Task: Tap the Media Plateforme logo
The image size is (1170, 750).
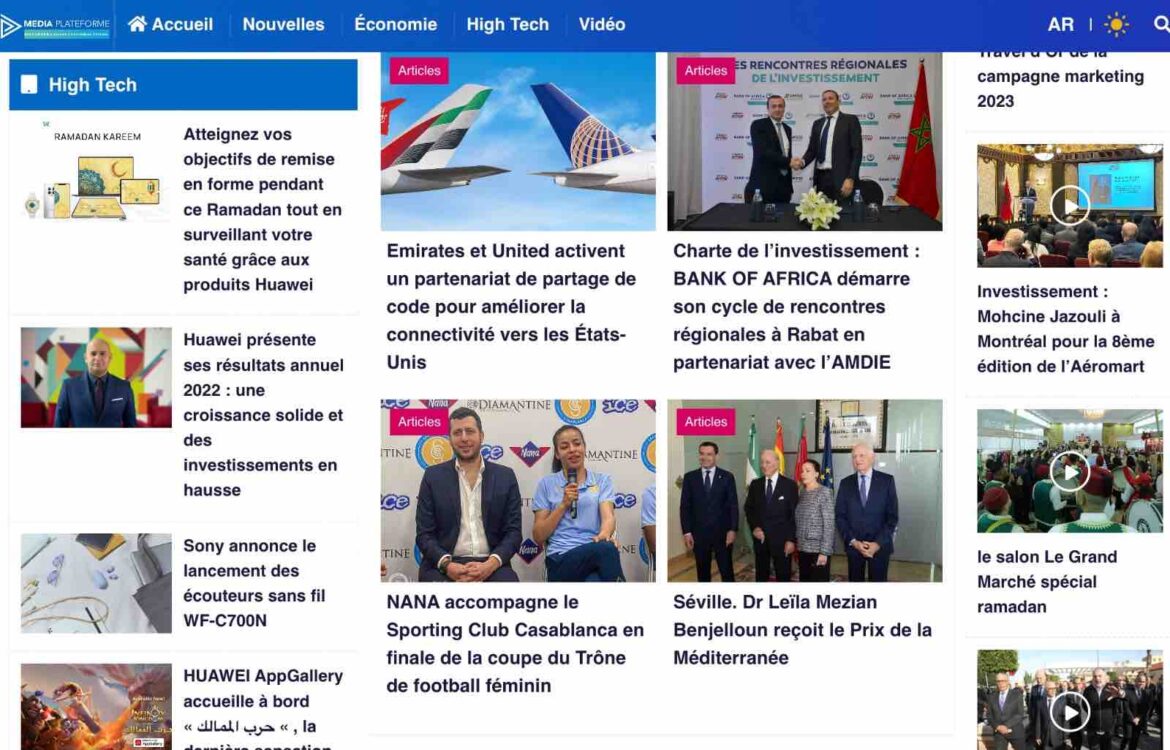Action: pos(56,25)
